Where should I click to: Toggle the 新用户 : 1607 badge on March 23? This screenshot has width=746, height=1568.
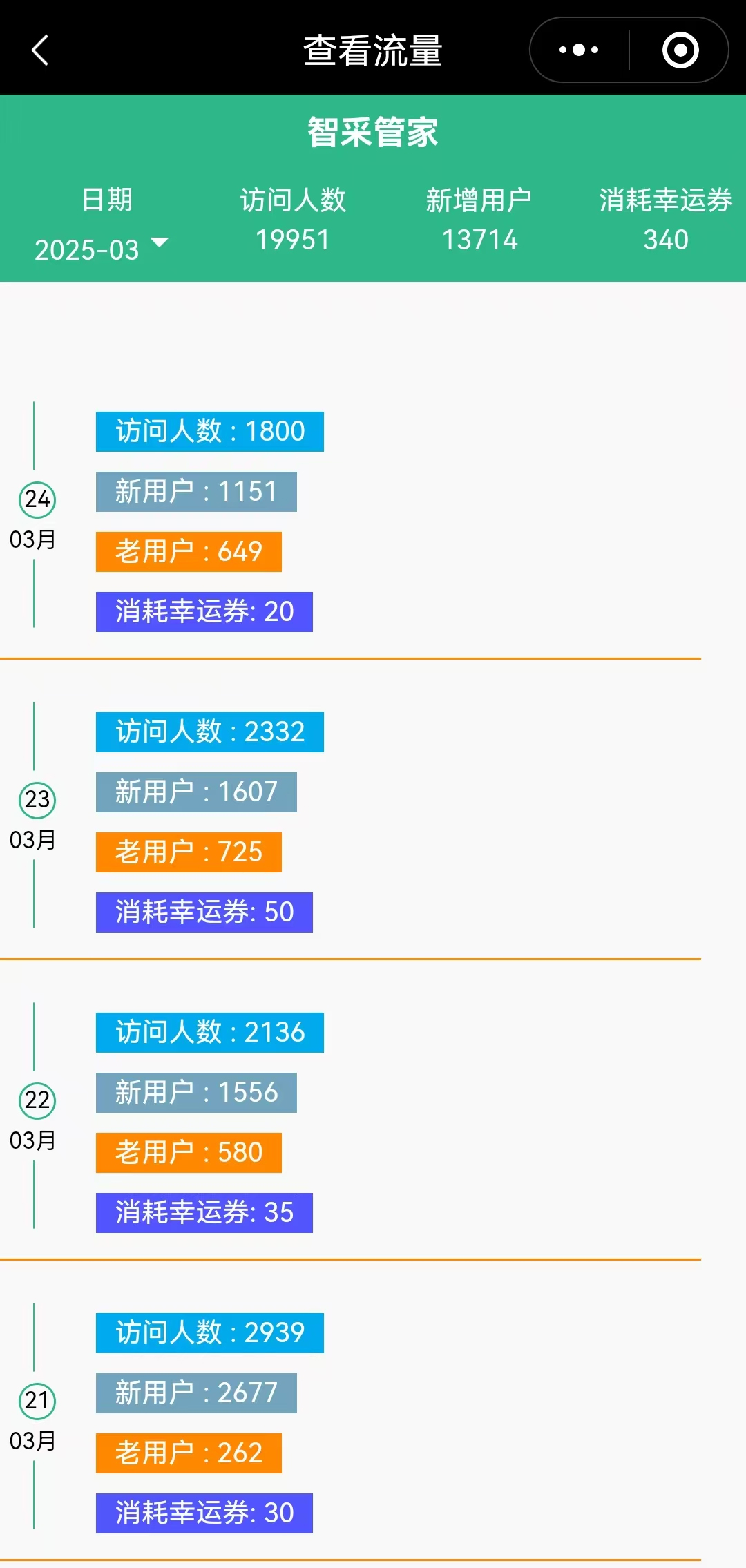coord(195,792)
